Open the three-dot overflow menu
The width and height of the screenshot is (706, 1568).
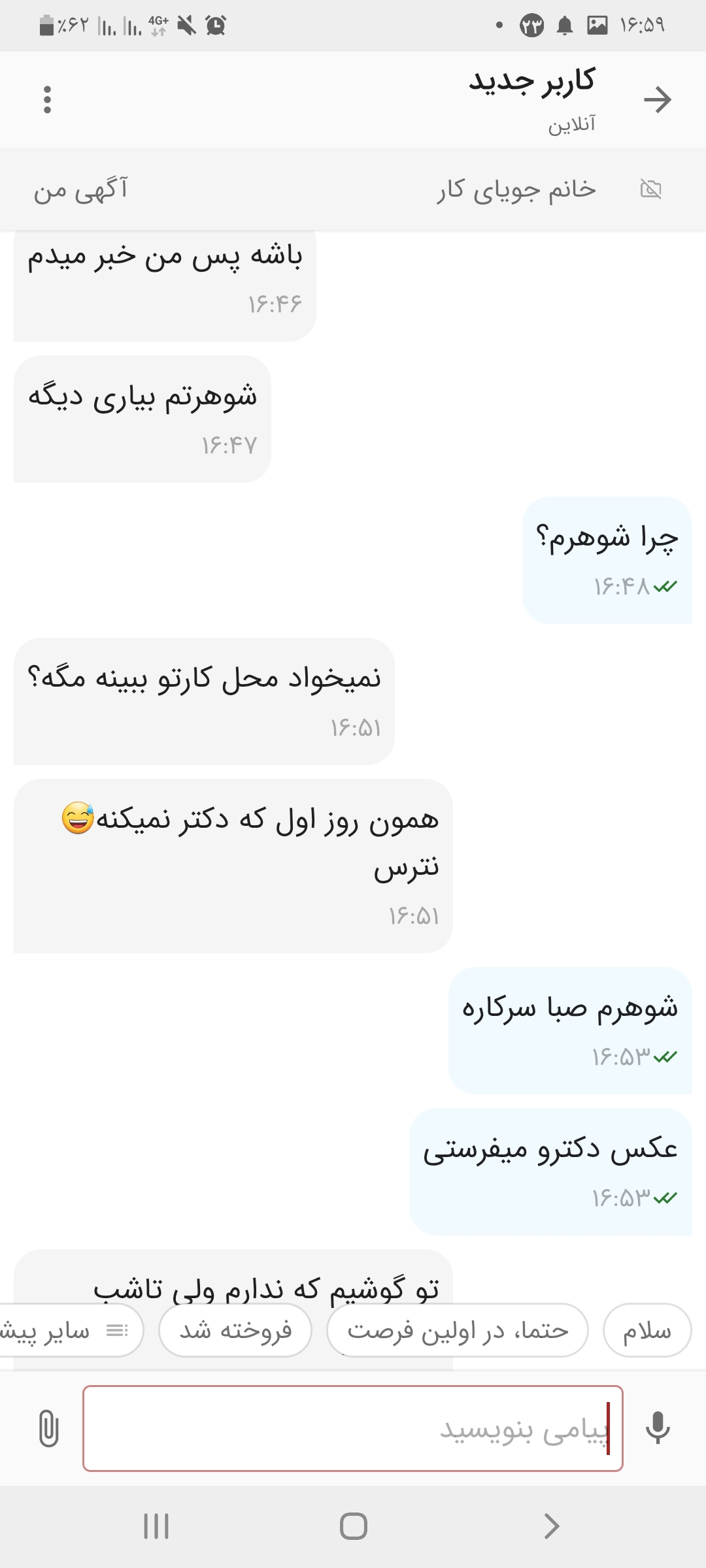click(x=47, y=99)
